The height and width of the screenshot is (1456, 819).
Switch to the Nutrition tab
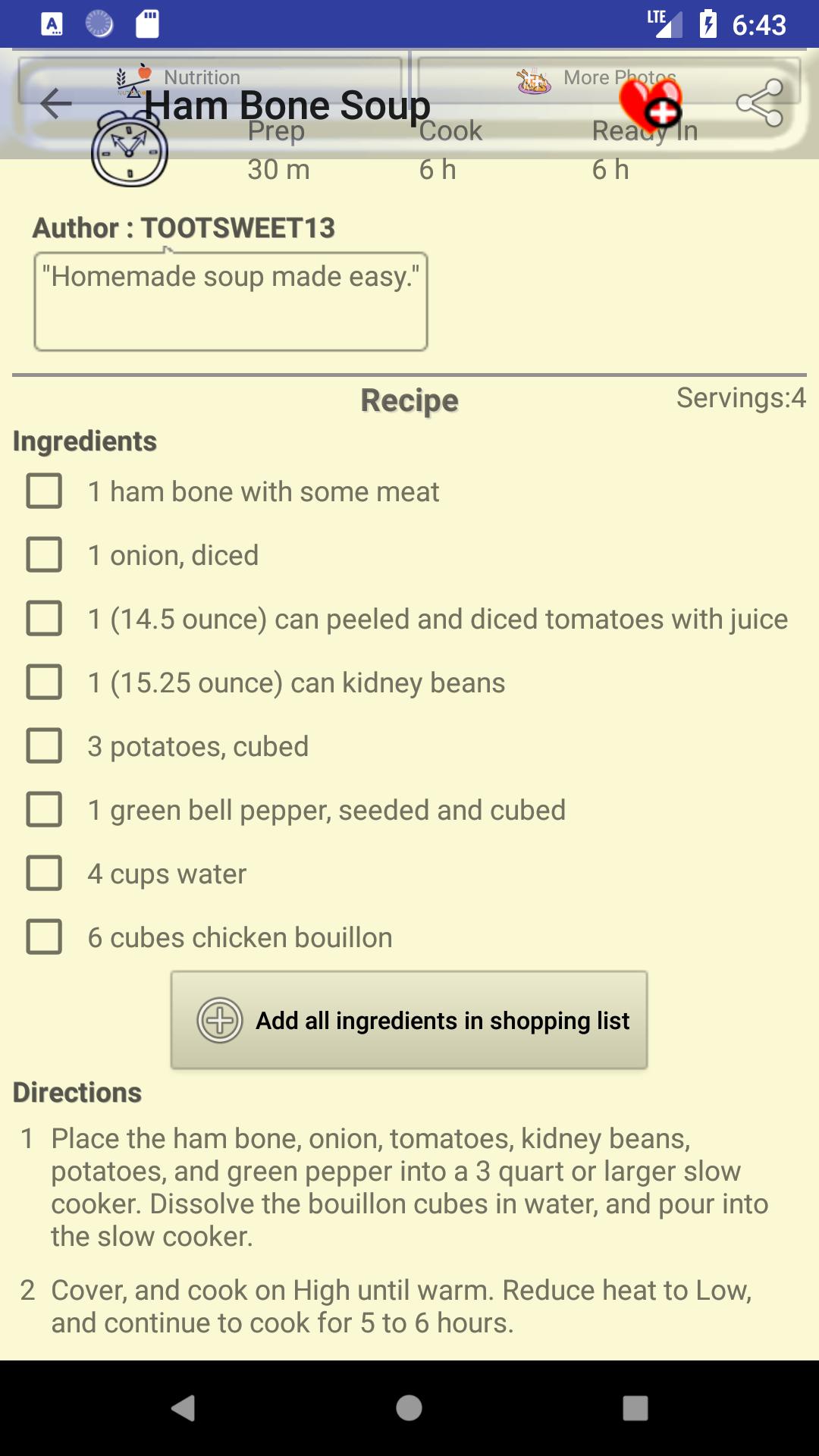coord(201,76)
